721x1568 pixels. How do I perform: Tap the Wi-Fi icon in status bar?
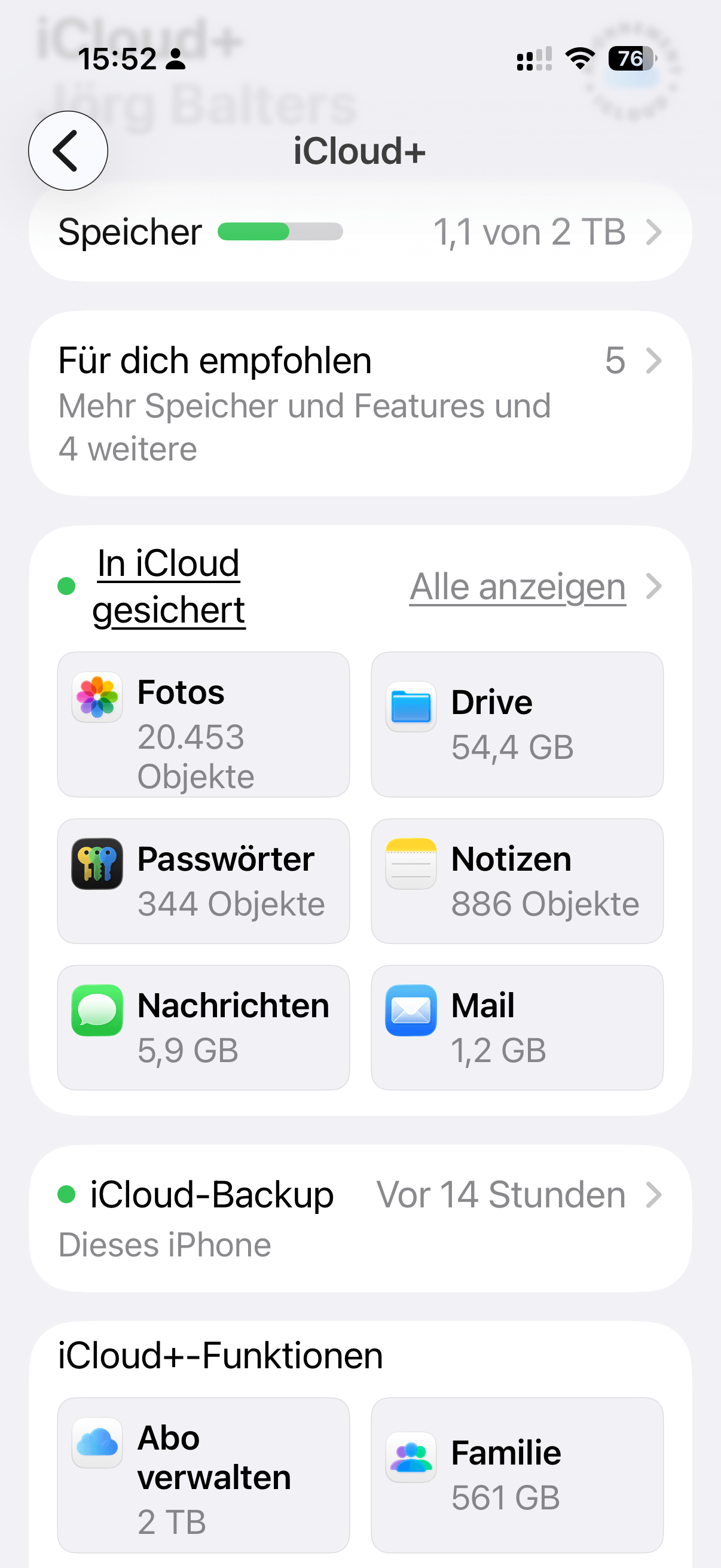(x=579, y=58)
